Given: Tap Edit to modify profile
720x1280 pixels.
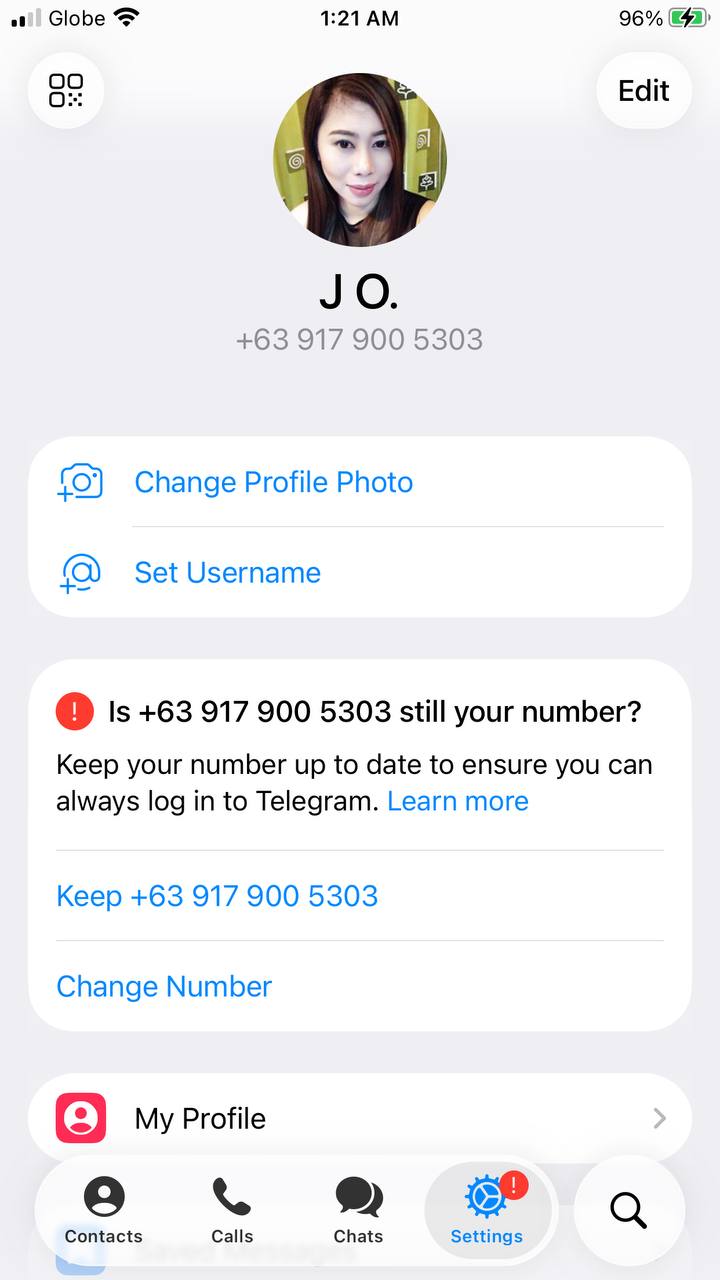Looking at the screenshot, I should coord(643,90).
